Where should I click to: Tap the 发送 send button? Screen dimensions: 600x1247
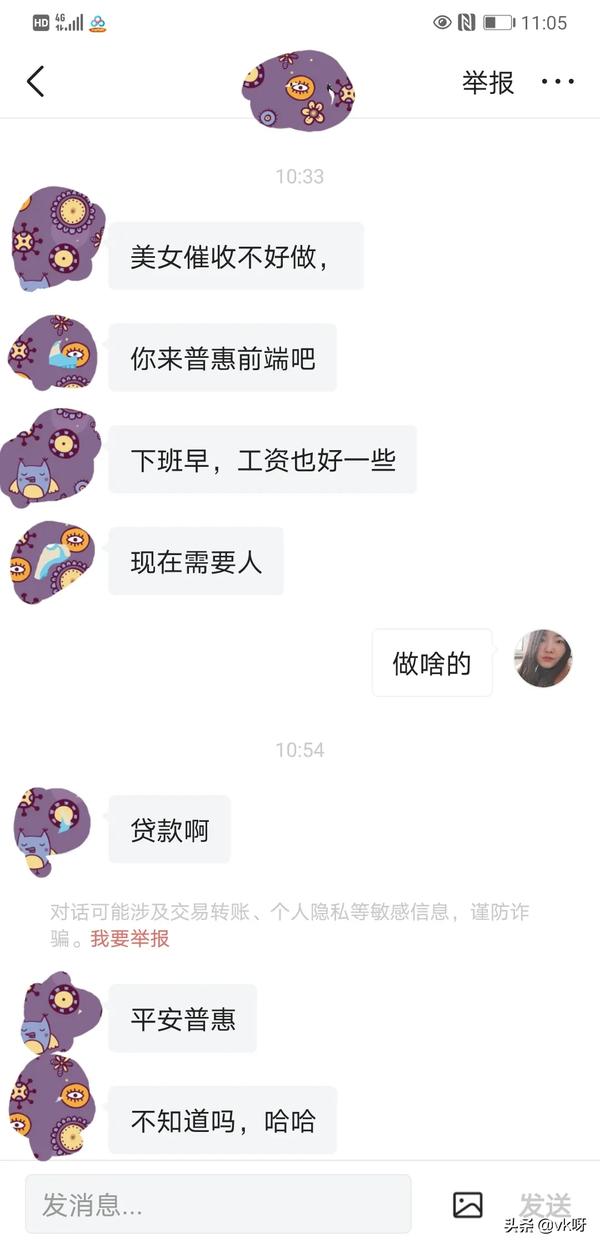coord(545,1204)
